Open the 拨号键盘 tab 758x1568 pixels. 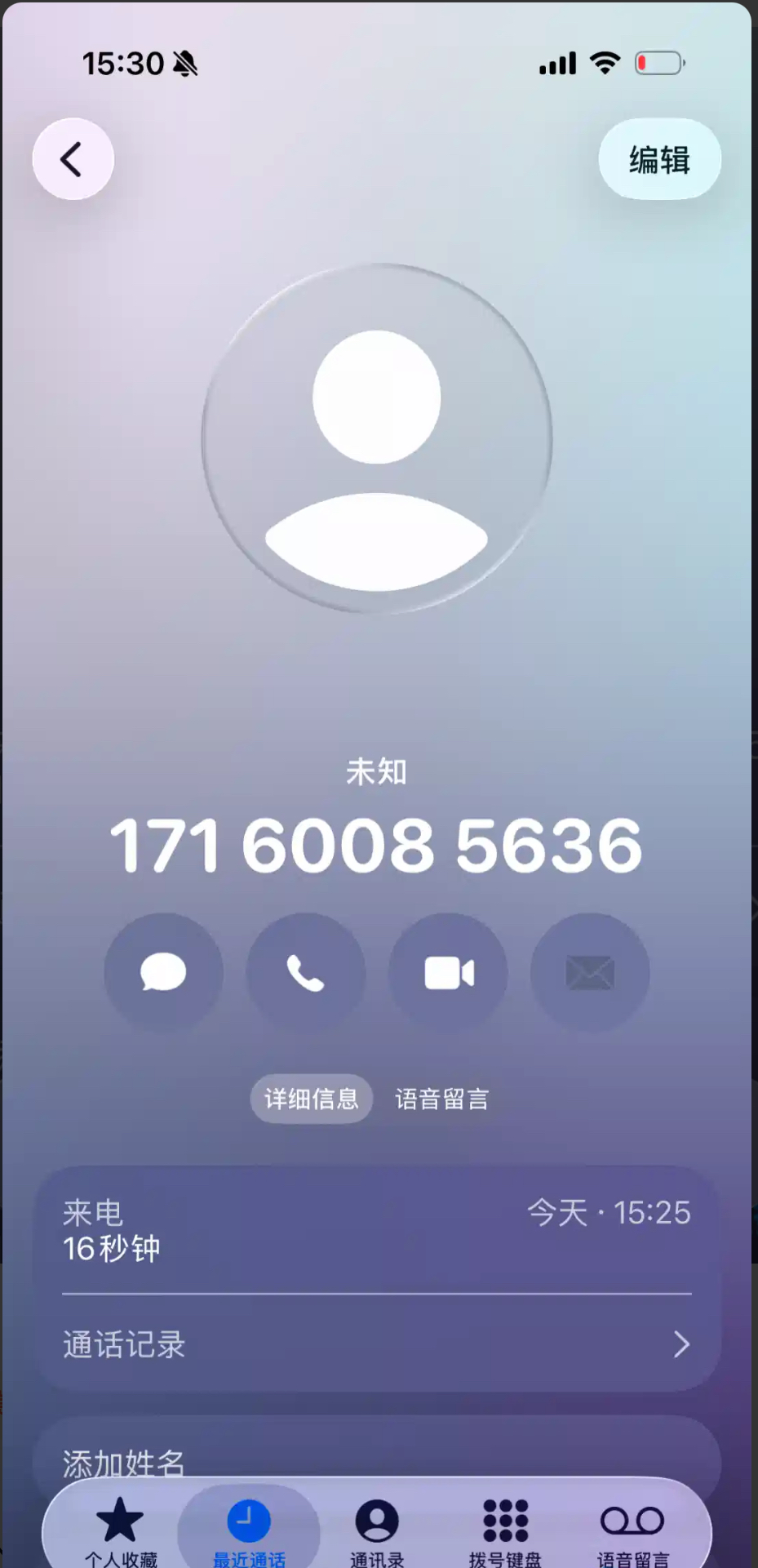point(505,1530)
